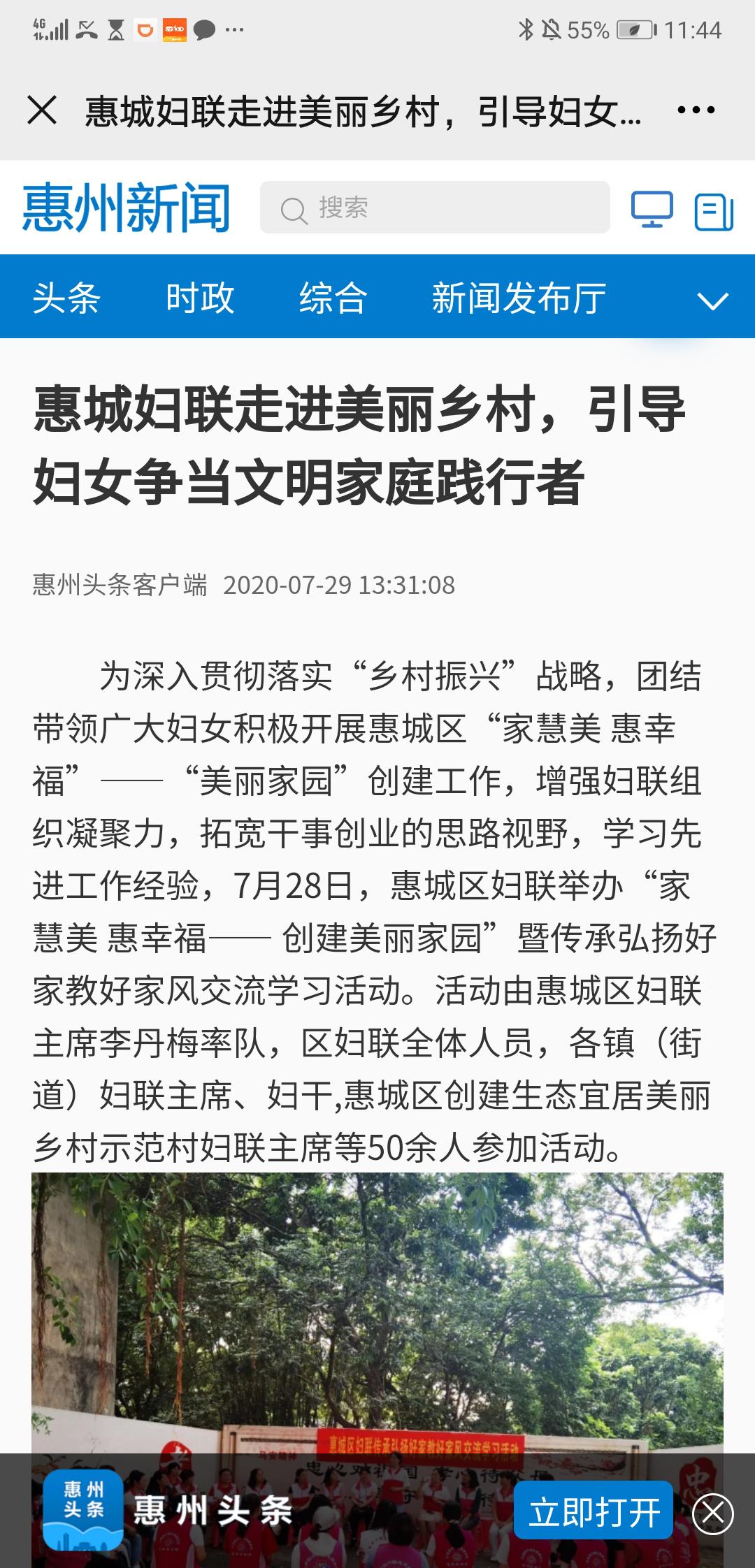This screenshot has width=755, height=1568.
Task: Switch to the 头条 tab
Action: tap(67, 298)
